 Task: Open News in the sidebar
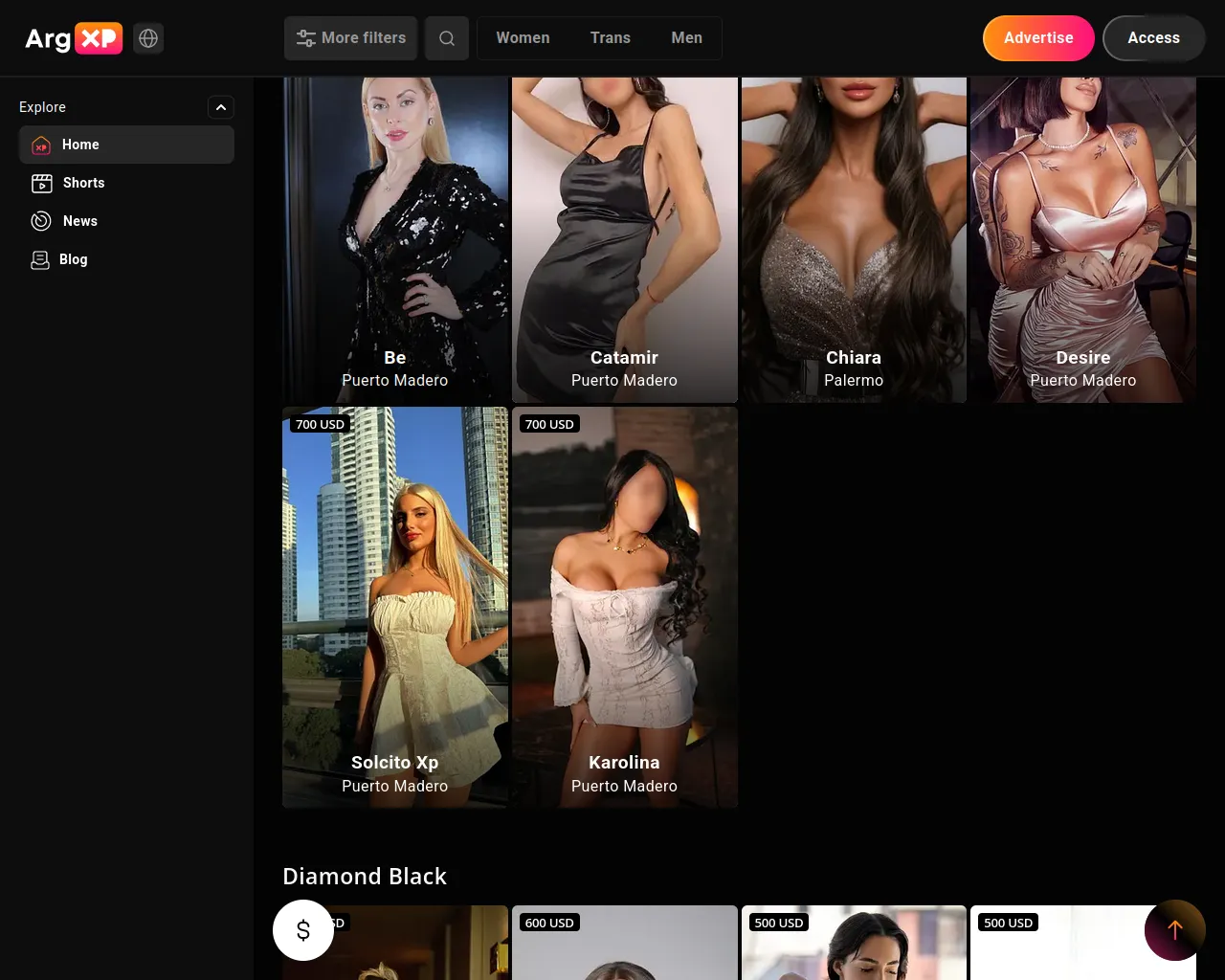click(x=79, y=221)
